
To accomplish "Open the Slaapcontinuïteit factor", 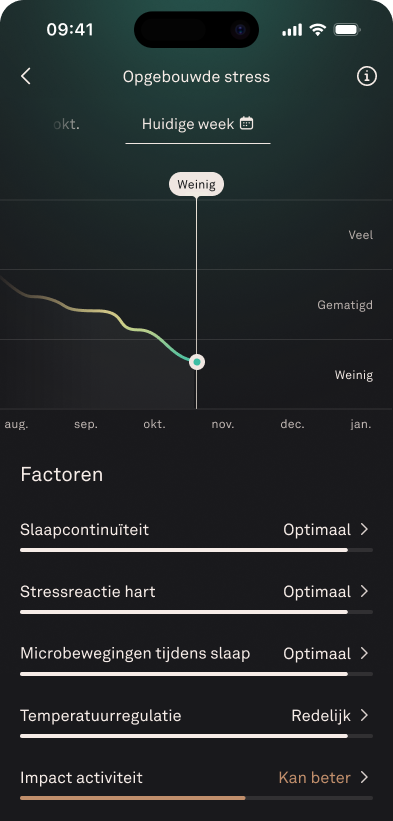I will click(x=196, y=536).
